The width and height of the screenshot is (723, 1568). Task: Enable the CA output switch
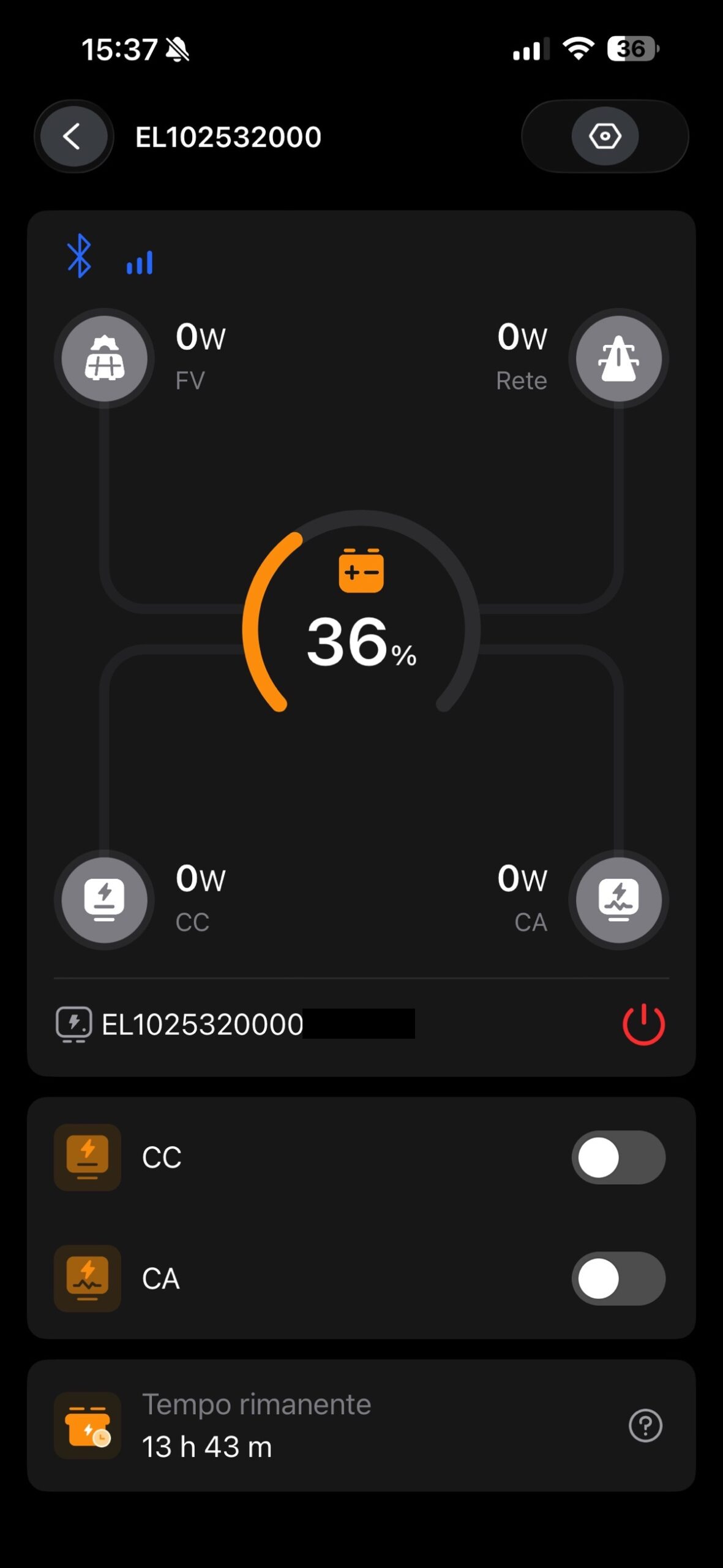(618, 1278)
